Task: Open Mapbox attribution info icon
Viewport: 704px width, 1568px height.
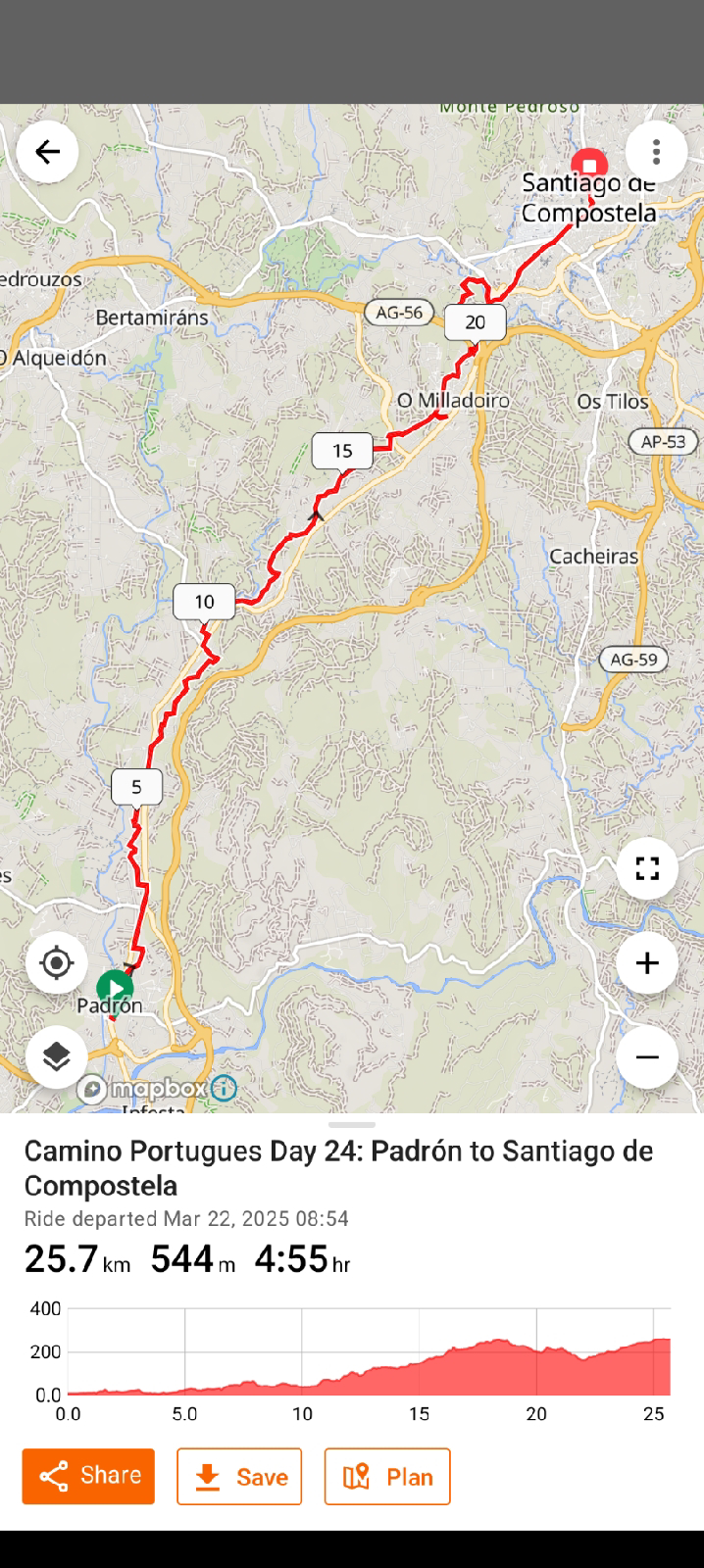Action: 224,1088
